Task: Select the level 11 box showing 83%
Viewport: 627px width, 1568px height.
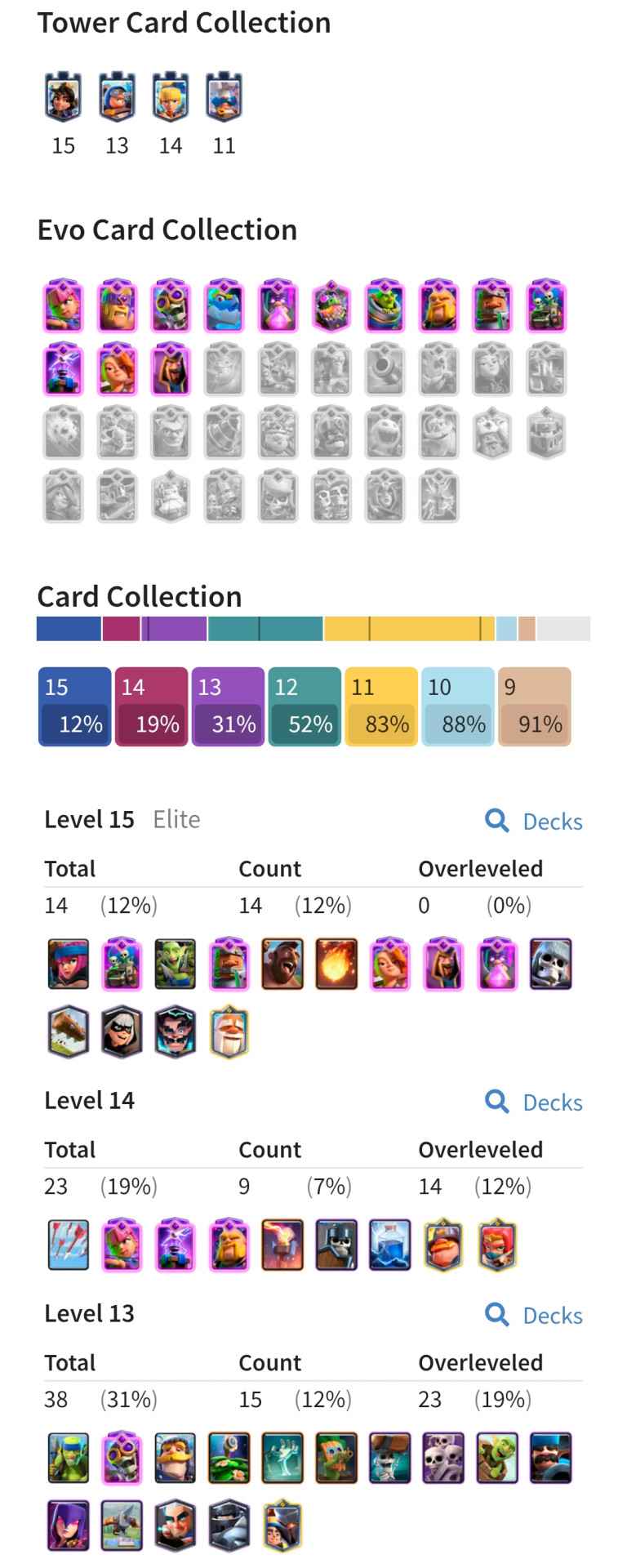Action: (381, 706)
